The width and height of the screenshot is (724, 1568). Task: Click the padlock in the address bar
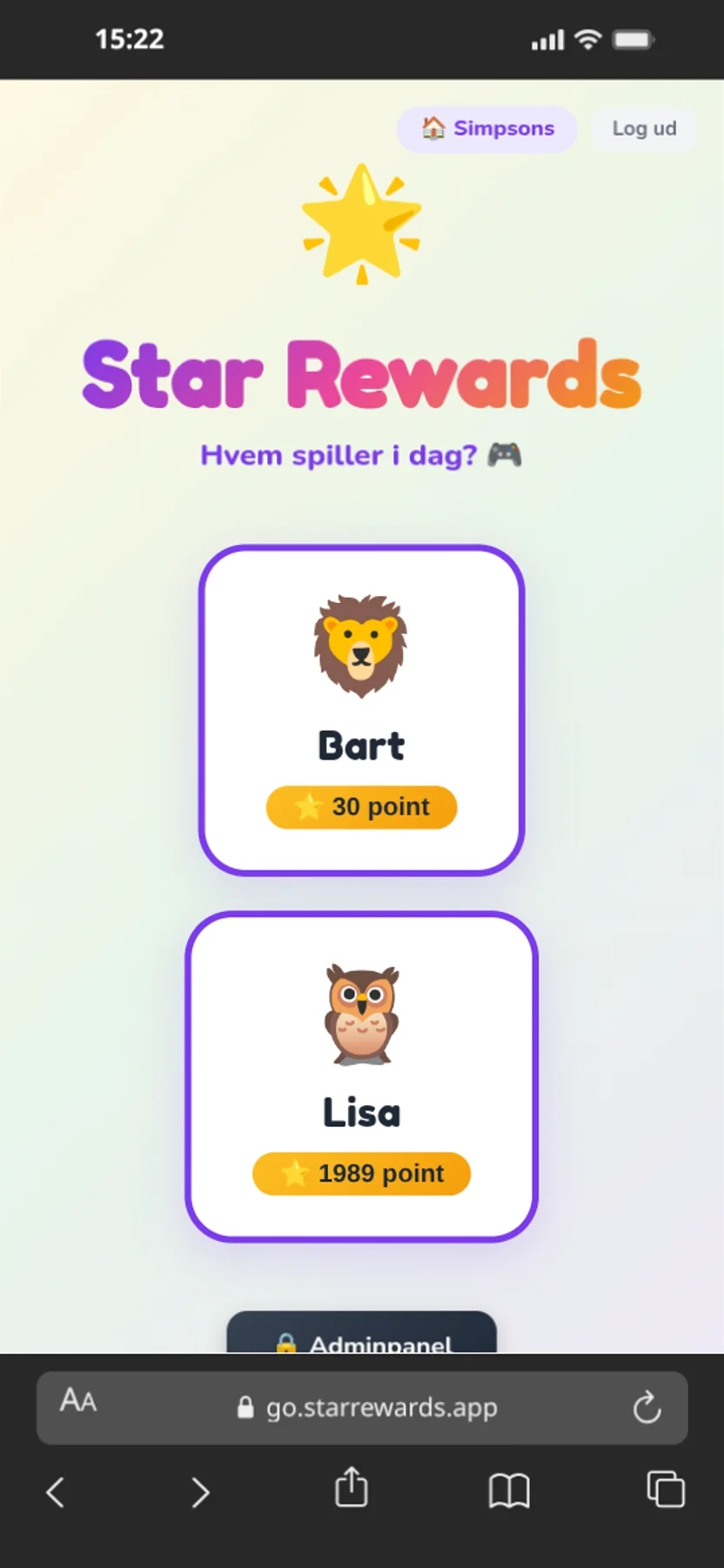(245, 1407)
